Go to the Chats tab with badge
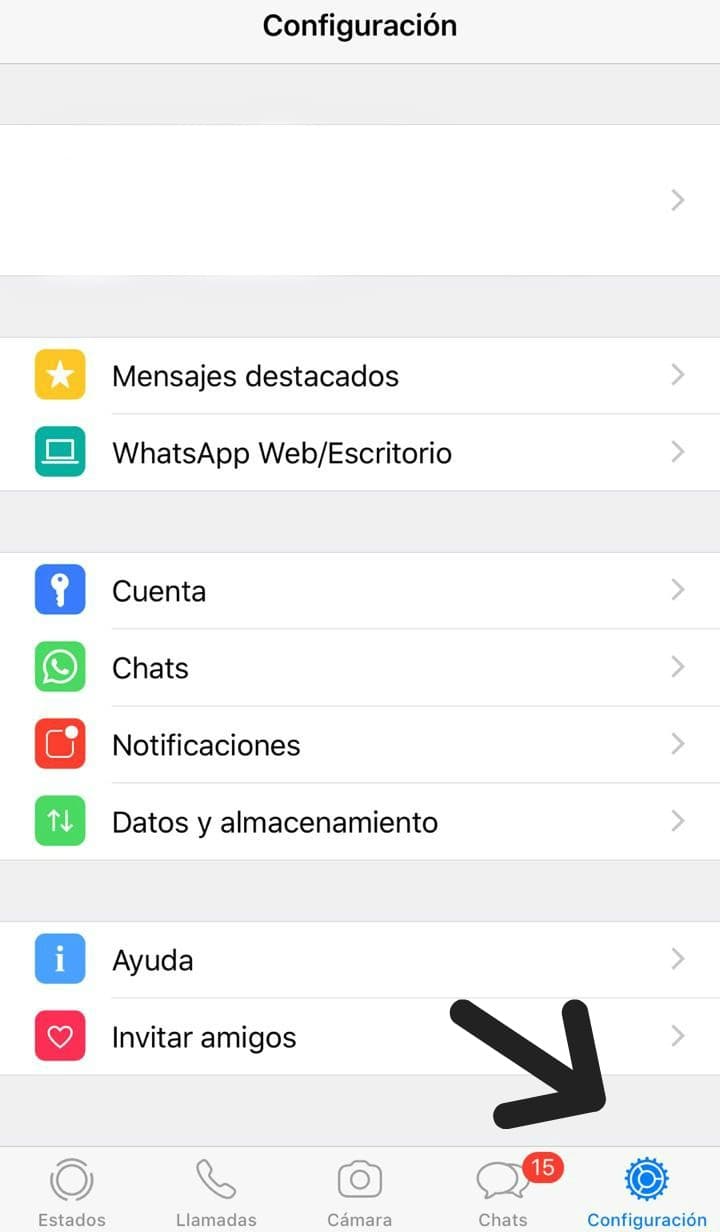The height and width of the screenshot is (1232, 720). (x=503, y=1192)
